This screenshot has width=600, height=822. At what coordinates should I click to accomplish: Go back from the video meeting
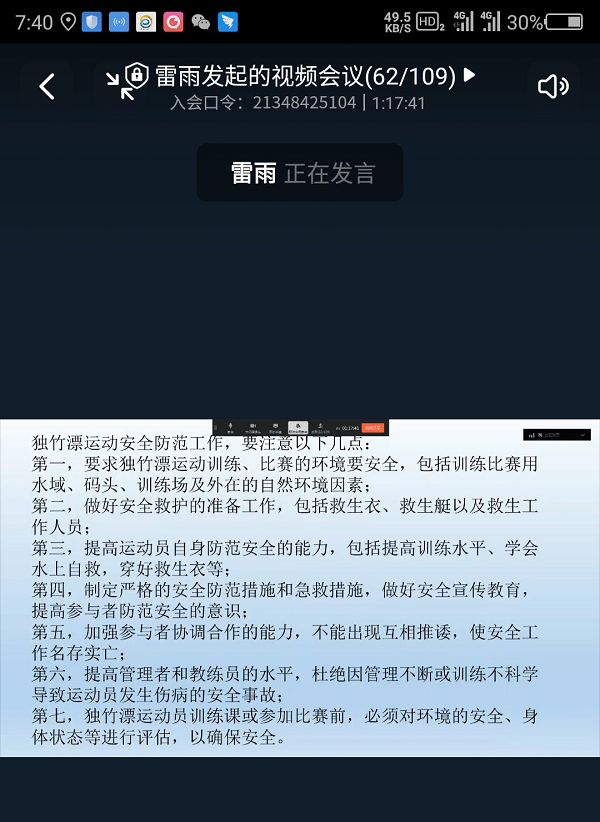pos(47,87)
